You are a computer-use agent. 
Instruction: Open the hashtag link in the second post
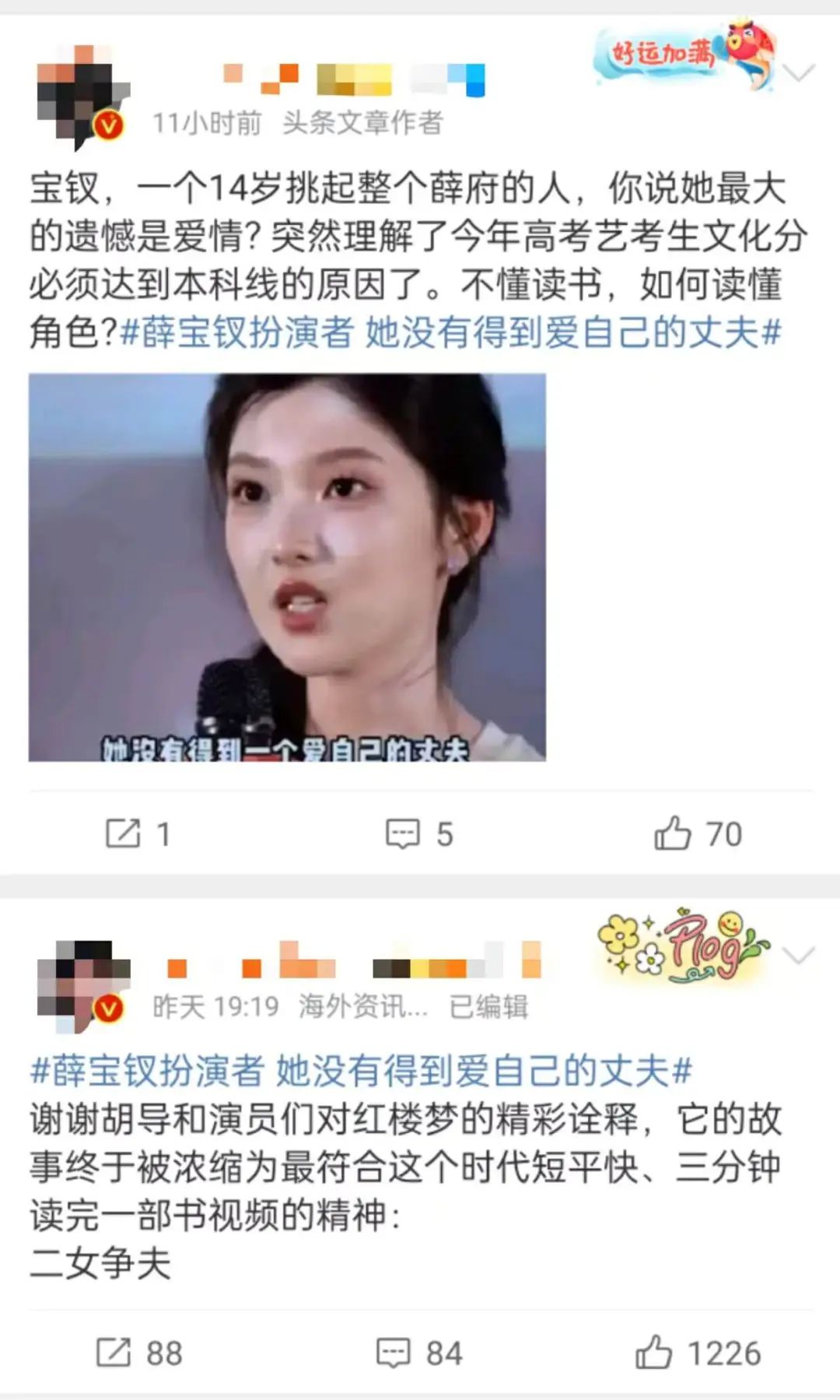(x=361, y=1071)
